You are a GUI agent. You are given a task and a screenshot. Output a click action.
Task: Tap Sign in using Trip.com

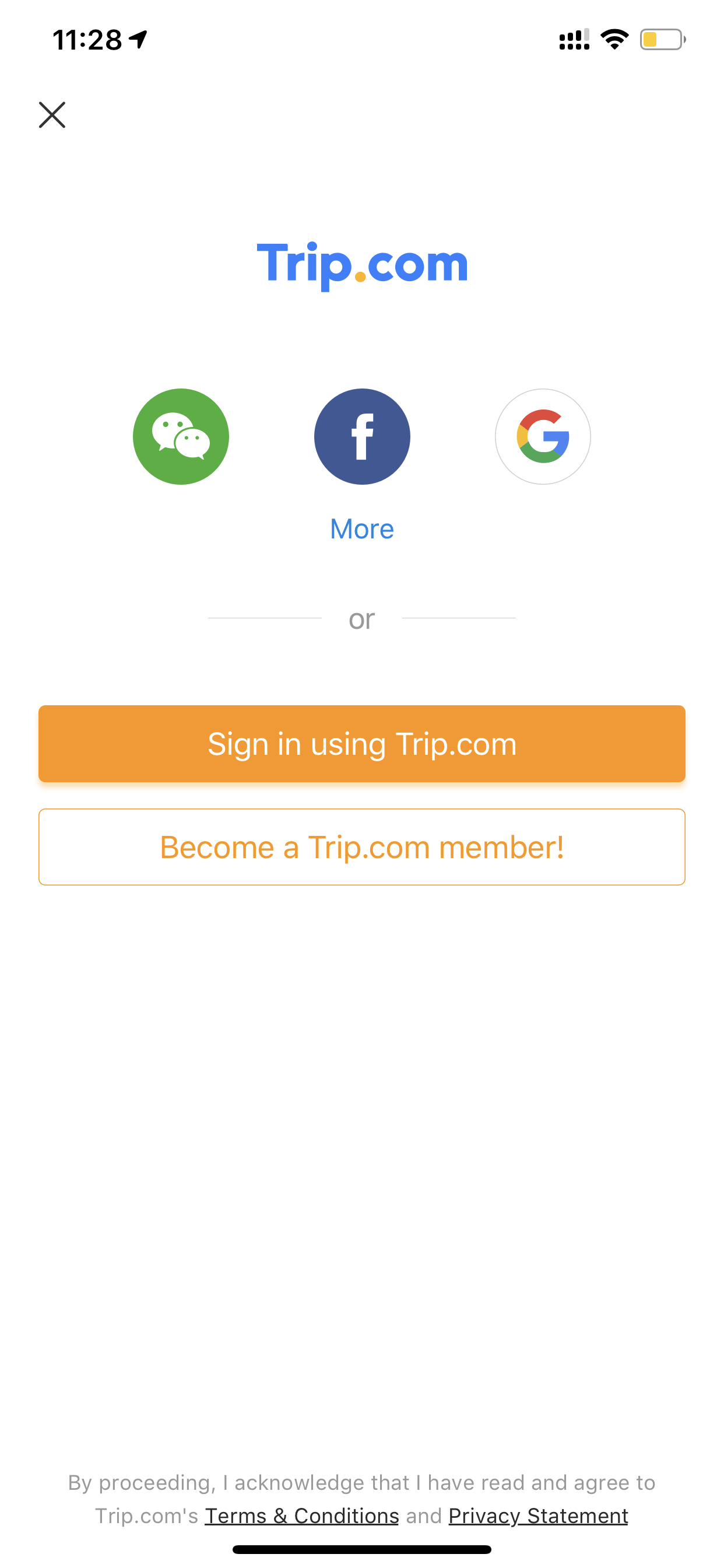(x=362, y=744)
